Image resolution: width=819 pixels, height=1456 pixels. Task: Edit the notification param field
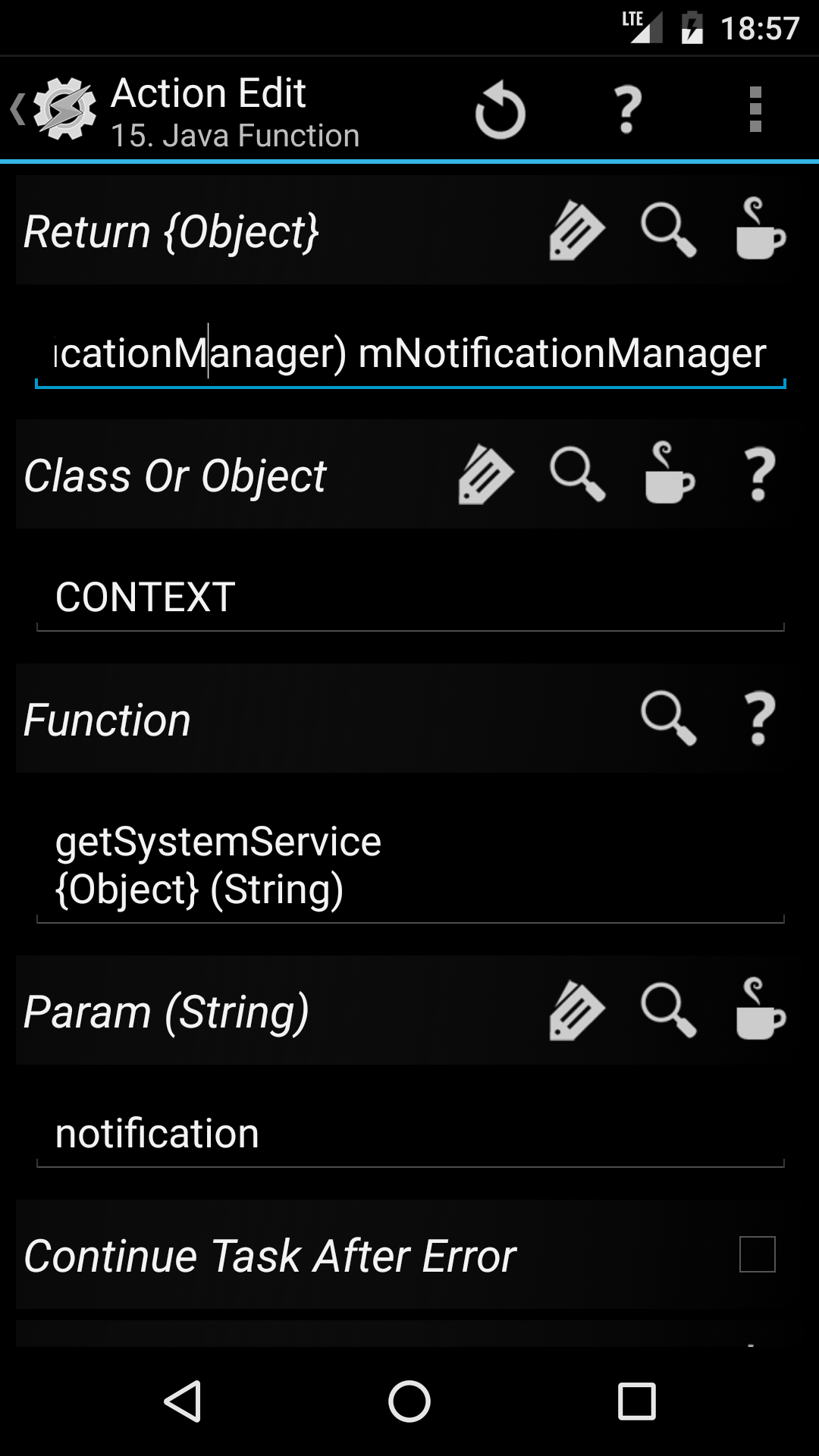coord(410,1135)
